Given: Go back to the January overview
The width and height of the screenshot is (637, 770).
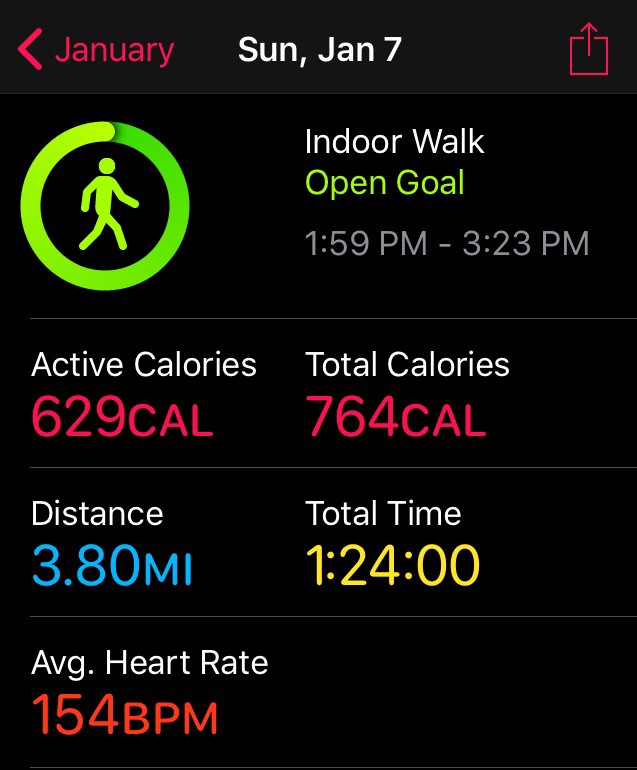Looking at the screenshot, I should point(96,49).
